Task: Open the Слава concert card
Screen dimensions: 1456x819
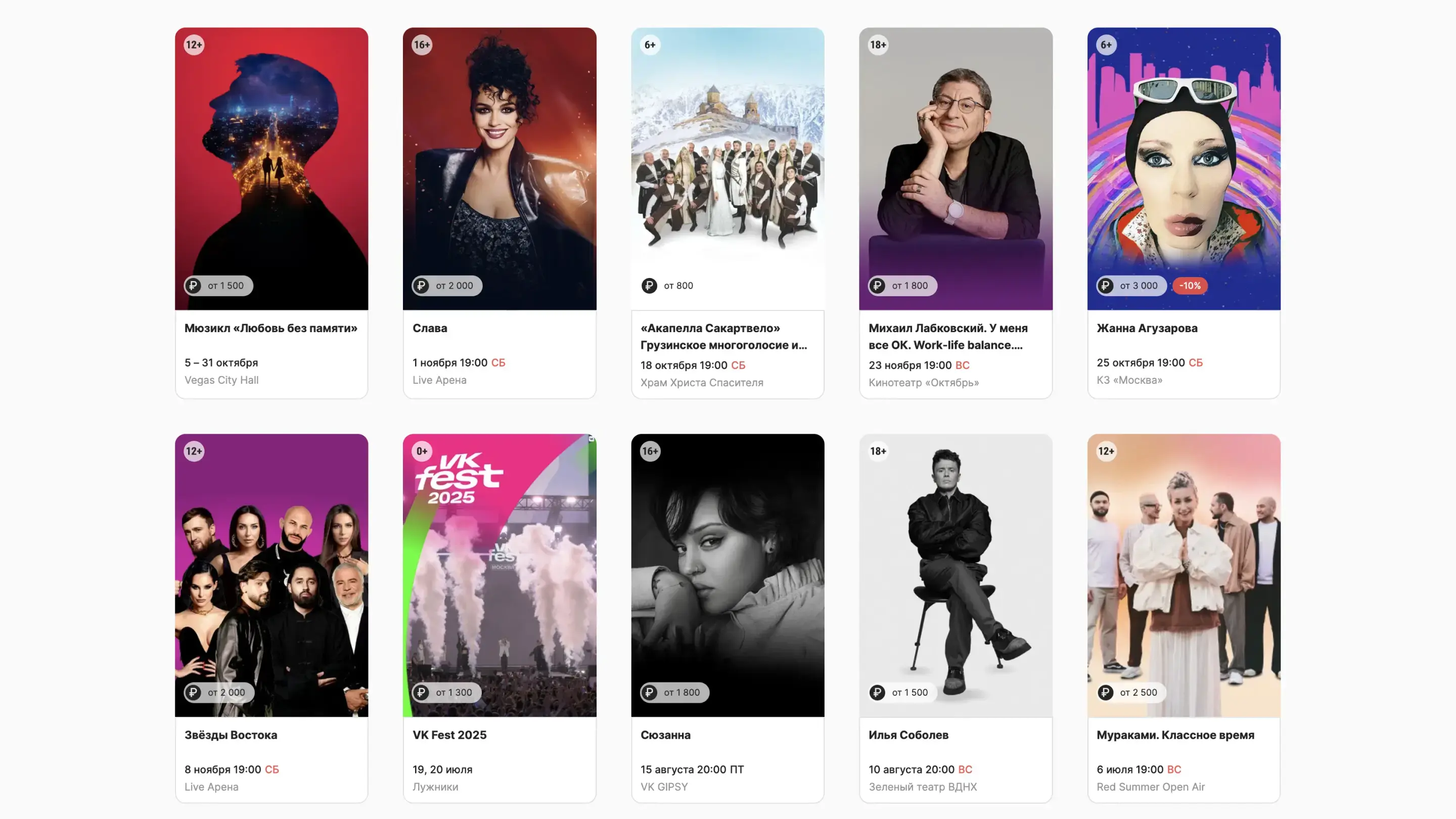Action: 499,169
